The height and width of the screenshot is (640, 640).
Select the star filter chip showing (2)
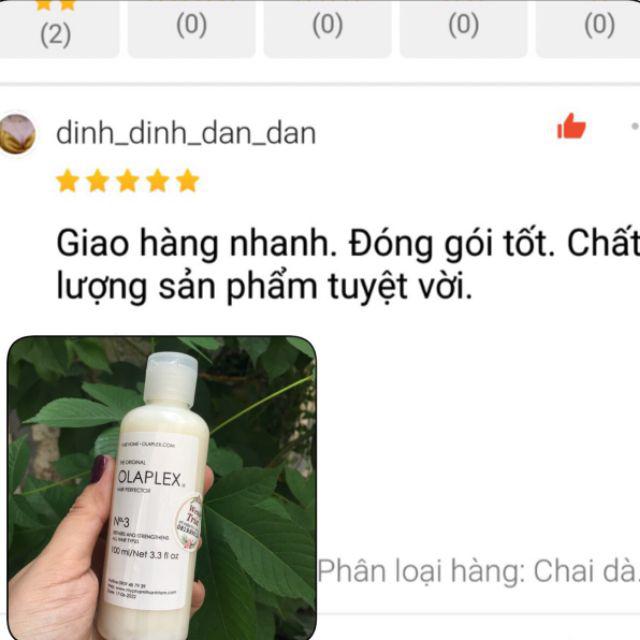pyautogui.click(x=56, y=29)
